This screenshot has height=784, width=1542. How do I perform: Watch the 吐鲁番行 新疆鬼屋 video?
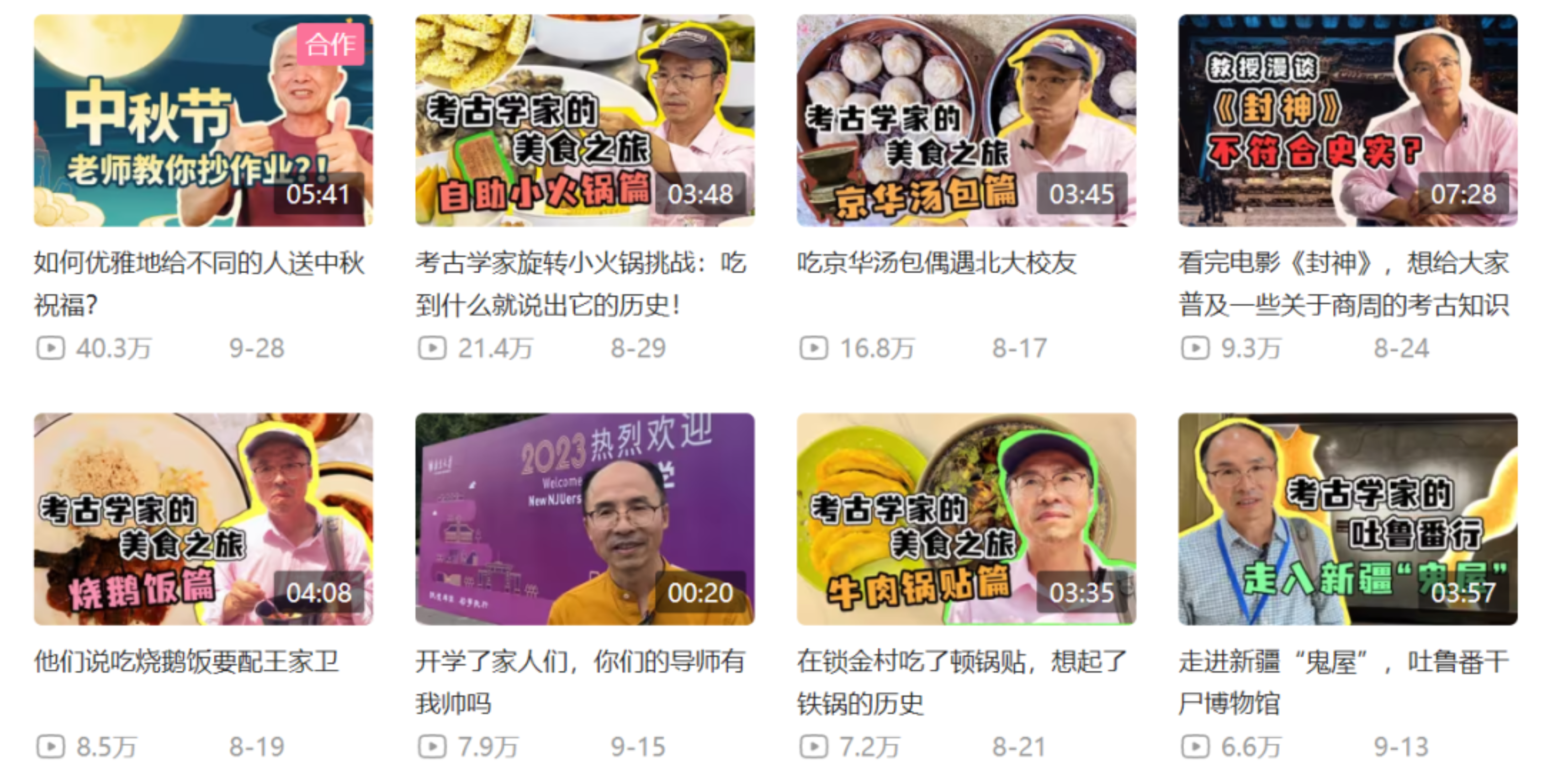tap(1347, 519)
